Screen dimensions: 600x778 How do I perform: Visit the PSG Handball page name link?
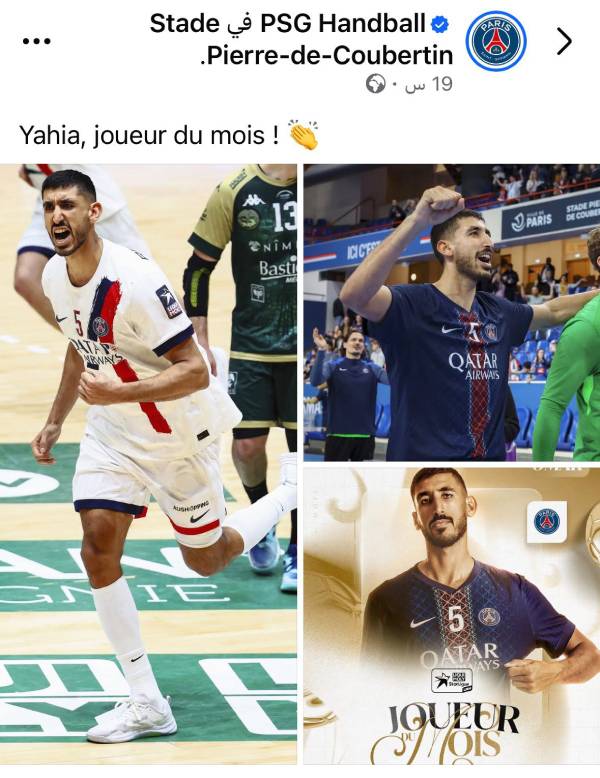362,23
